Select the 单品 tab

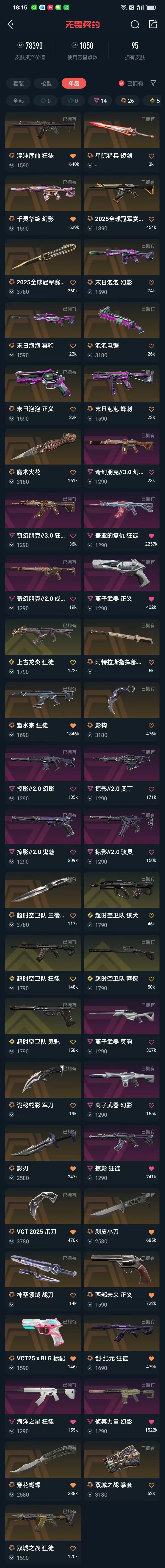pos(74,83)
